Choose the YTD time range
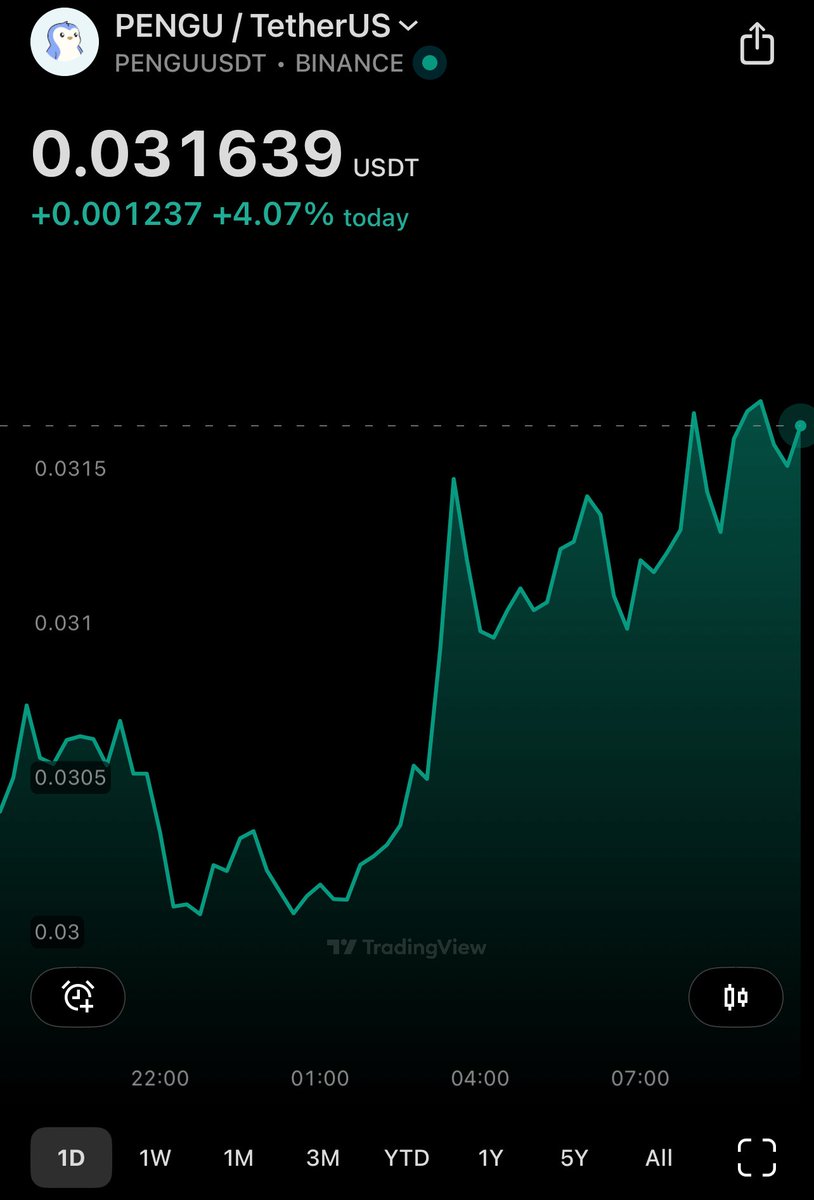The image size is (814, 1200). (x=406, y=1158)
